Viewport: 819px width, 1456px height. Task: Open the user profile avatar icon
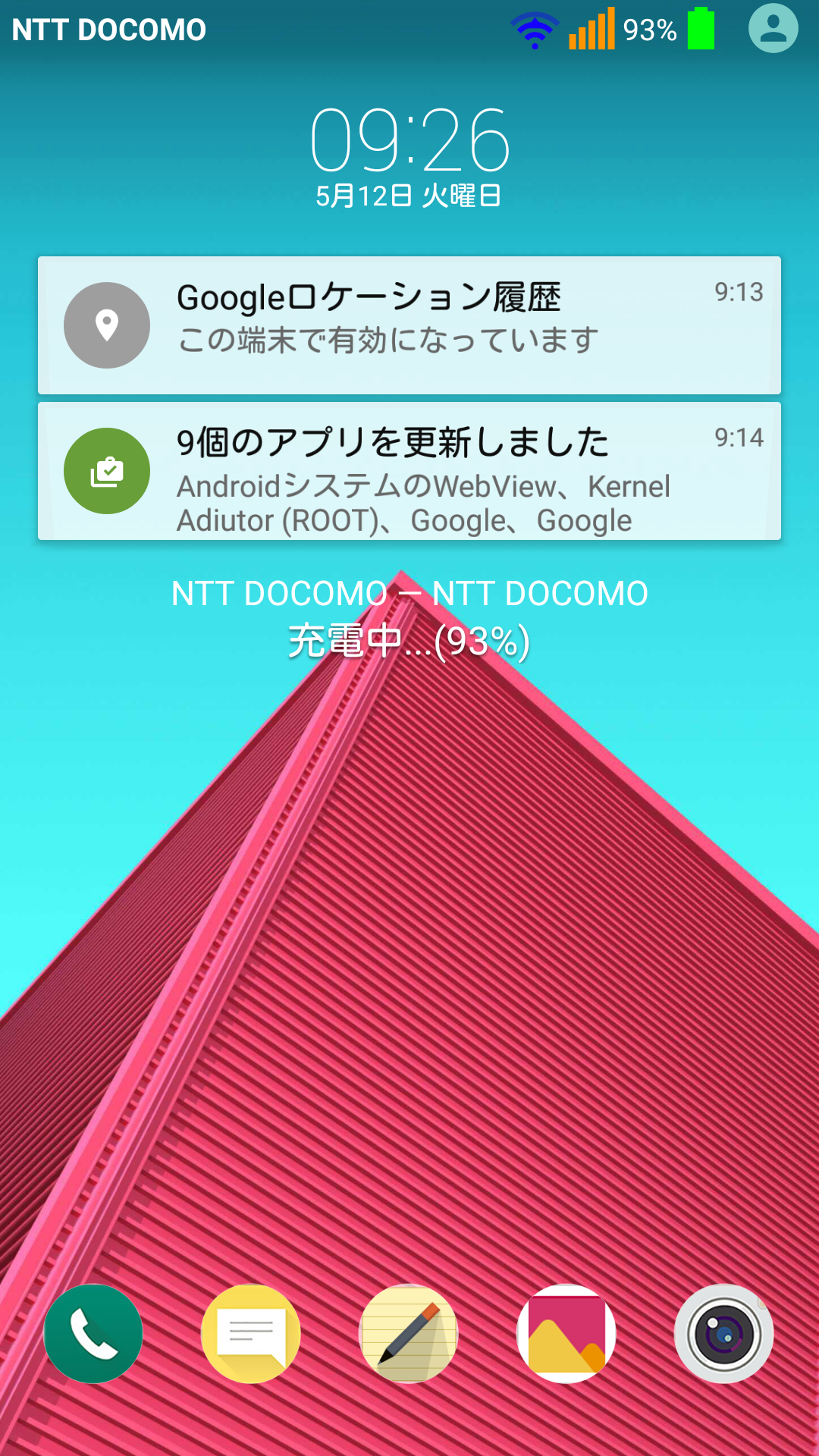point(773,29)
